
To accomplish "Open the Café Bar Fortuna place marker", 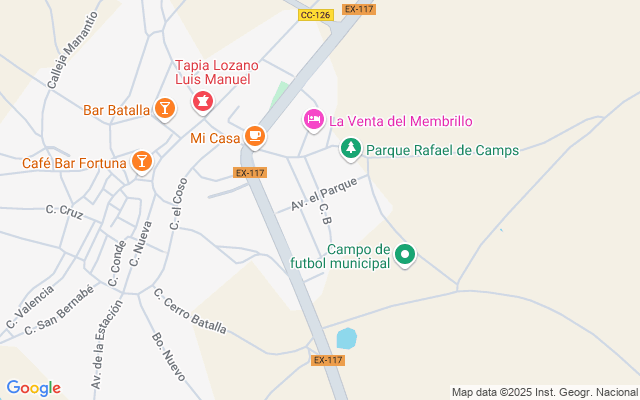I will [x=142, y=160].
